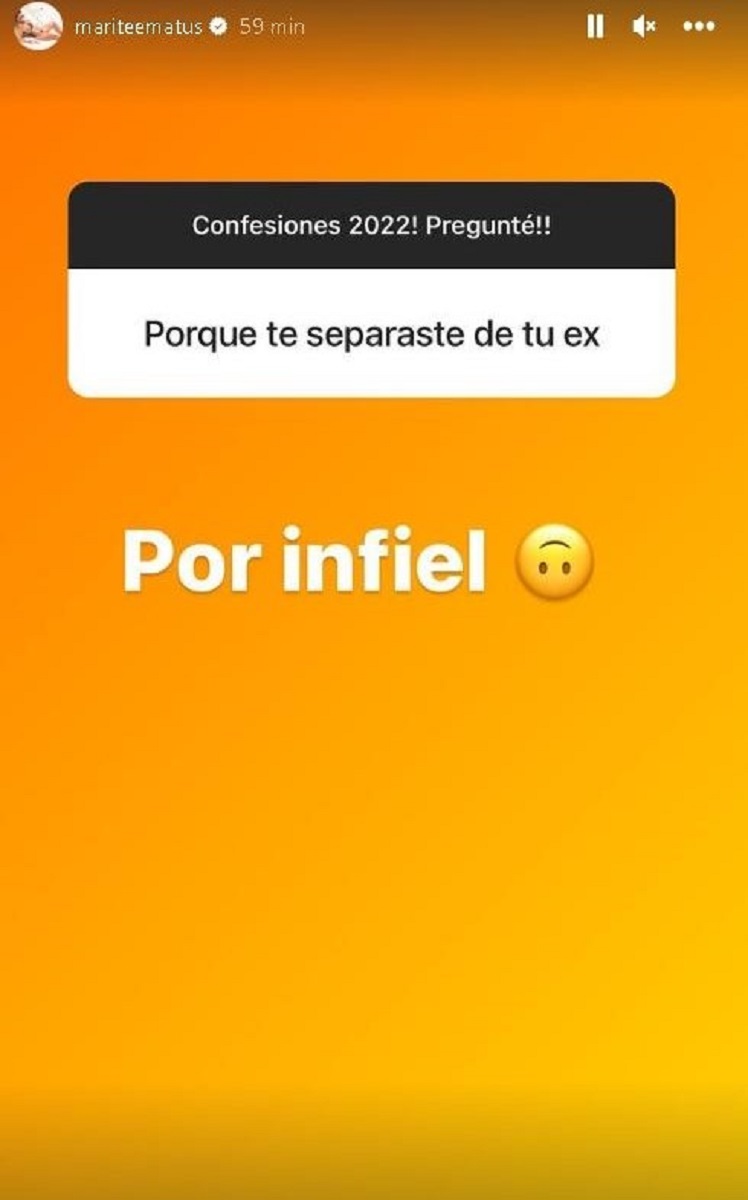The image size is (748, 1200).
Task: Tap the profile avatar of mariteematus
Action: (x=38, y=27)
